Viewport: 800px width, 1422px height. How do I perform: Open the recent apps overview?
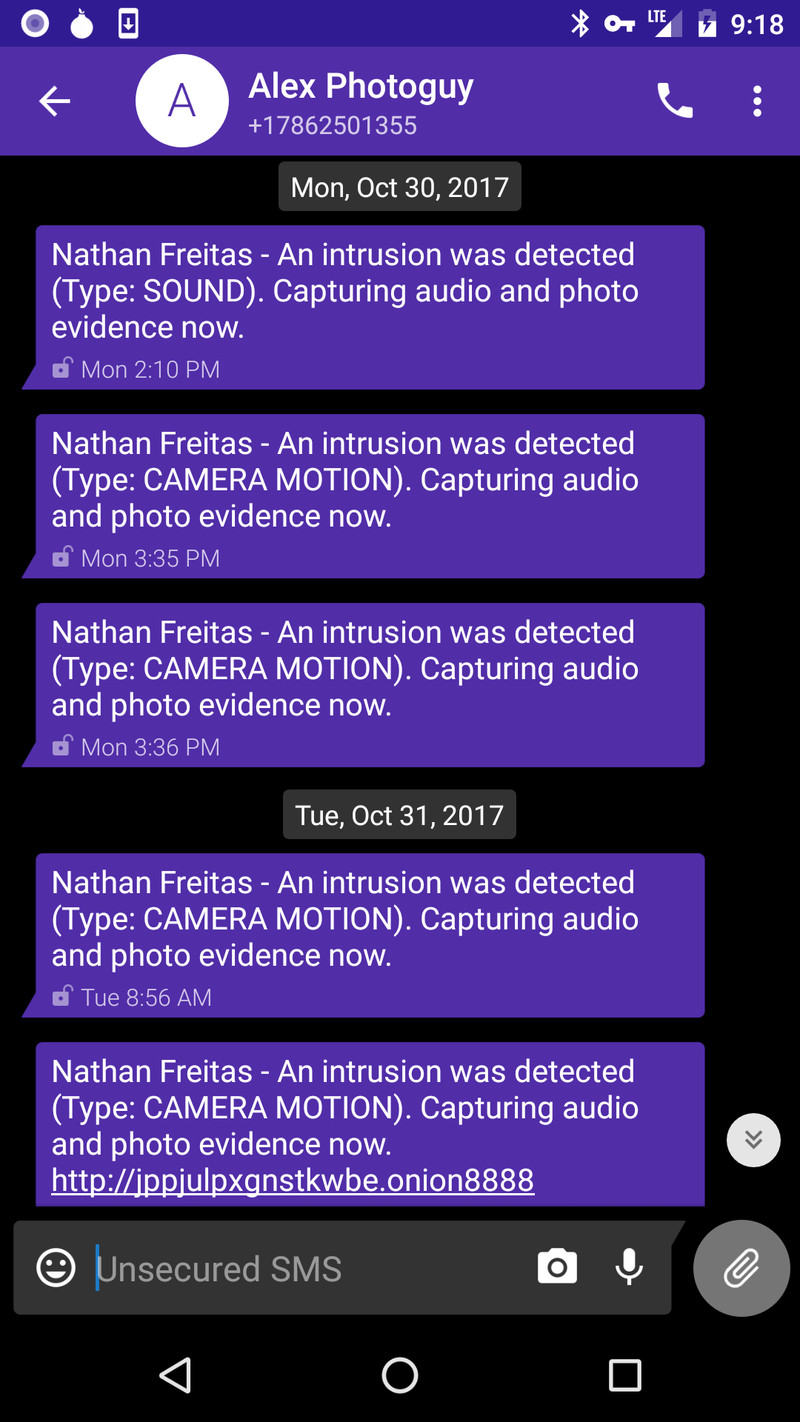pos(625,1375)
